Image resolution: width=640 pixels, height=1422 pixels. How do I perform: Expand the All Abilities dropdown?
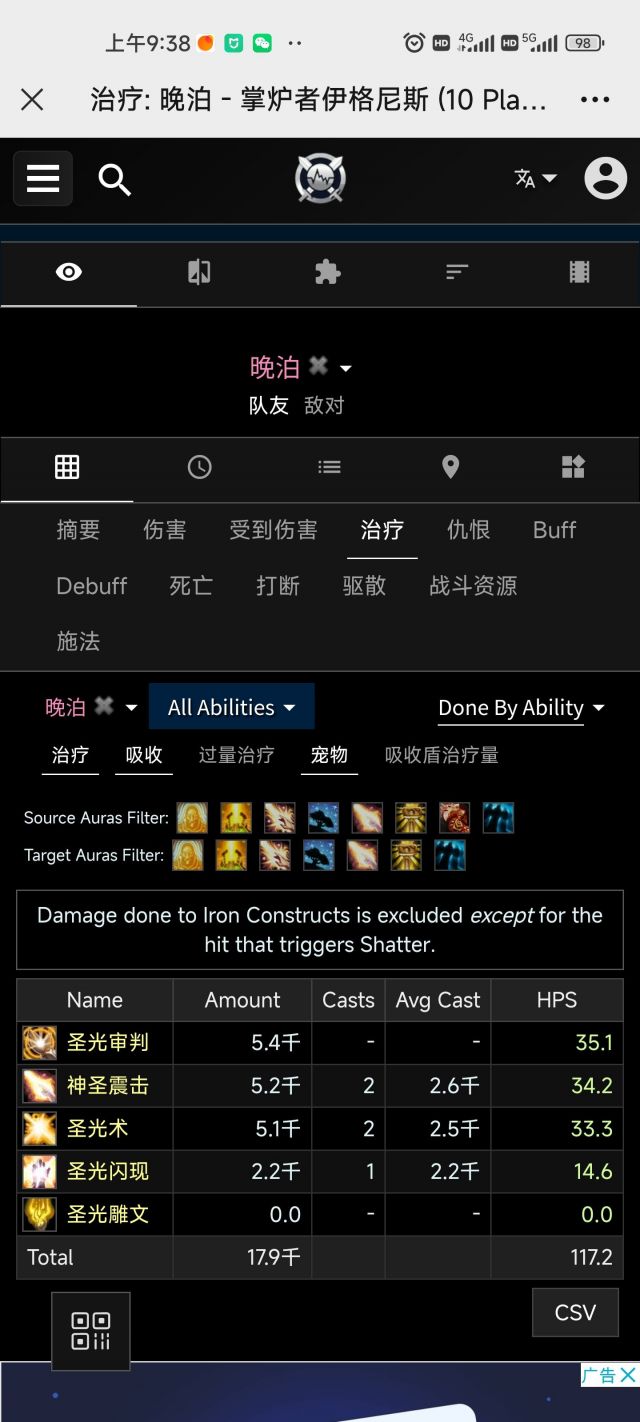[231, 707]
